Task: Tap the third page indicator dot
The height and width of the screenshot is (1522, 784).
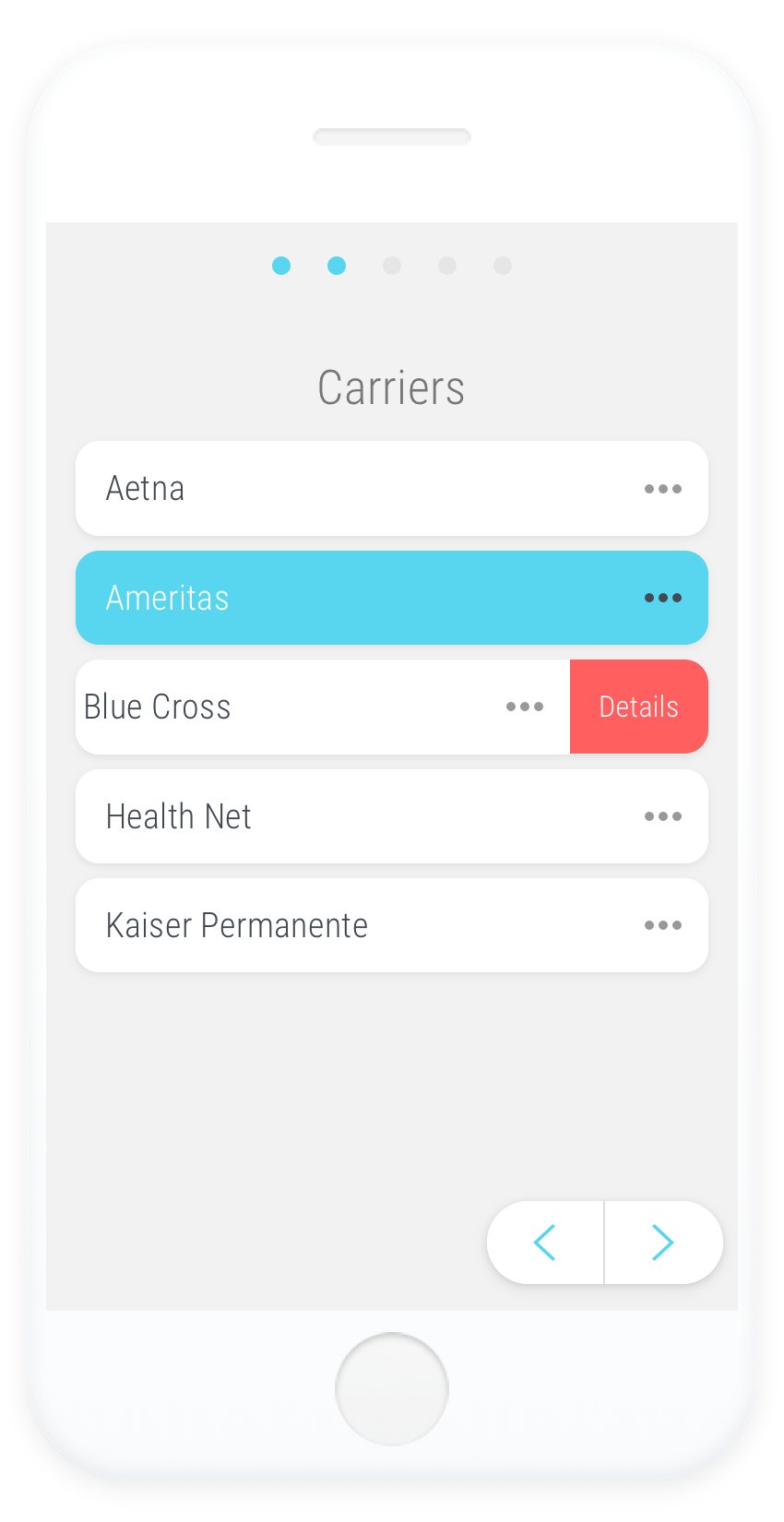Action: pyautogui.click(x=392, y=266)
